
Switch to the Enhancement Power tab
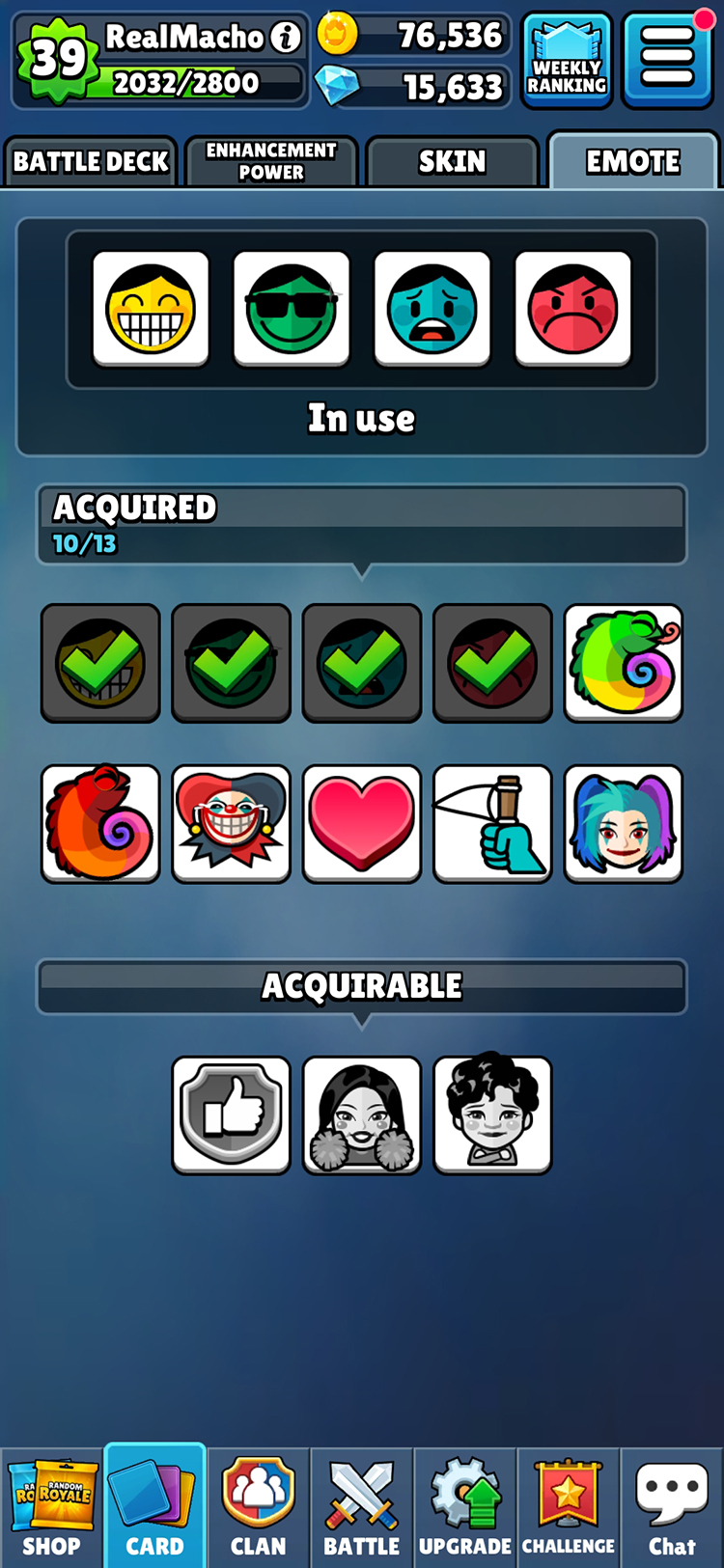point(271,161)
